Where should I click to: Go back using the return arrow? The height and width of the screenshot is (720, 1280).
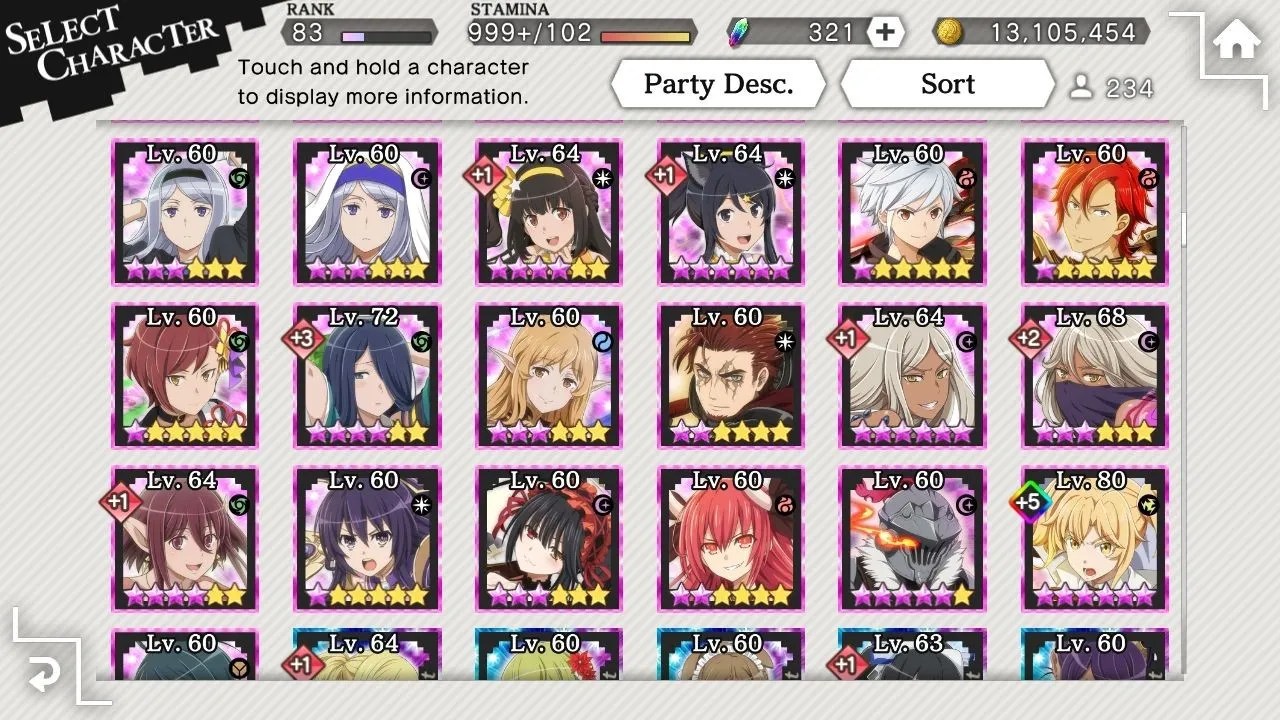point(42,677)
